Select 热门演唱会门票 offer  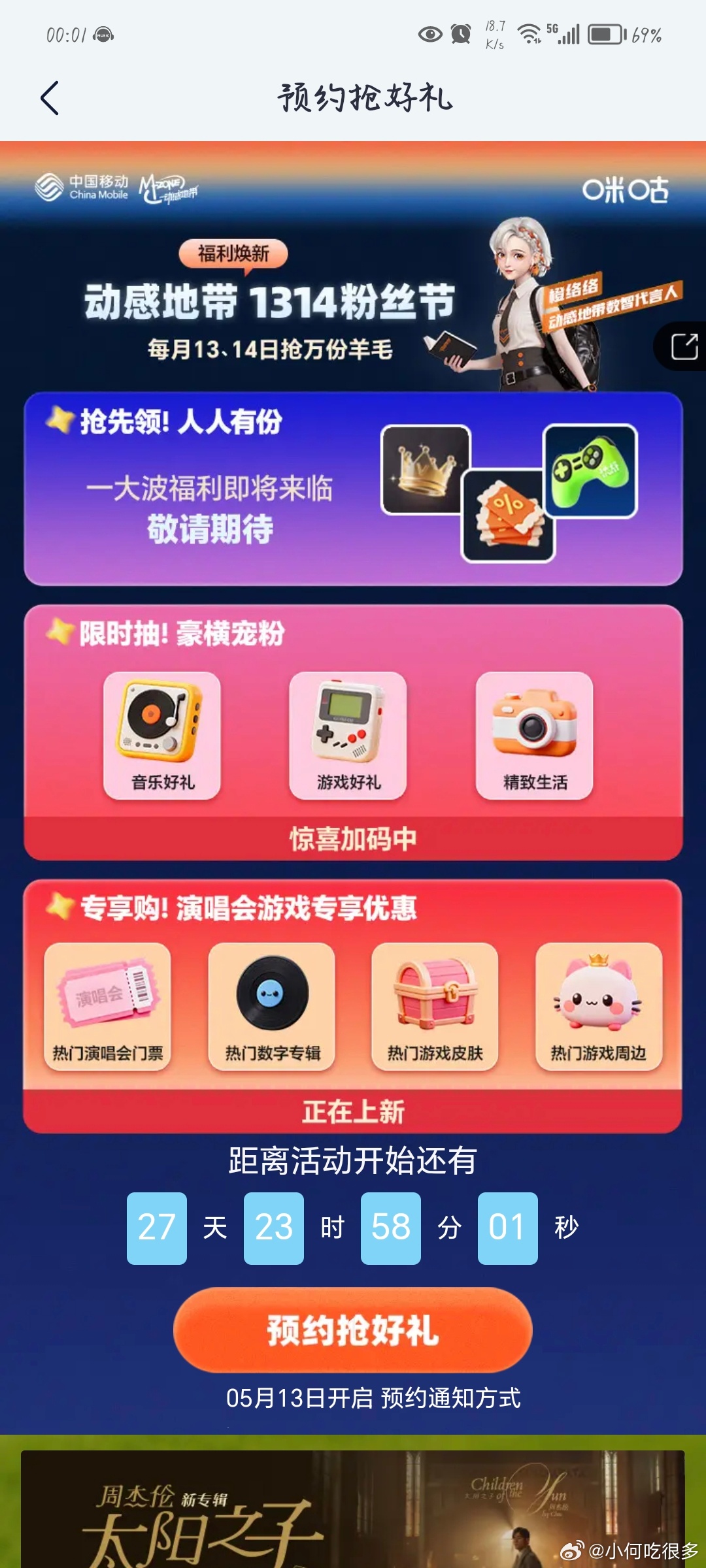tap(107, 1006)
